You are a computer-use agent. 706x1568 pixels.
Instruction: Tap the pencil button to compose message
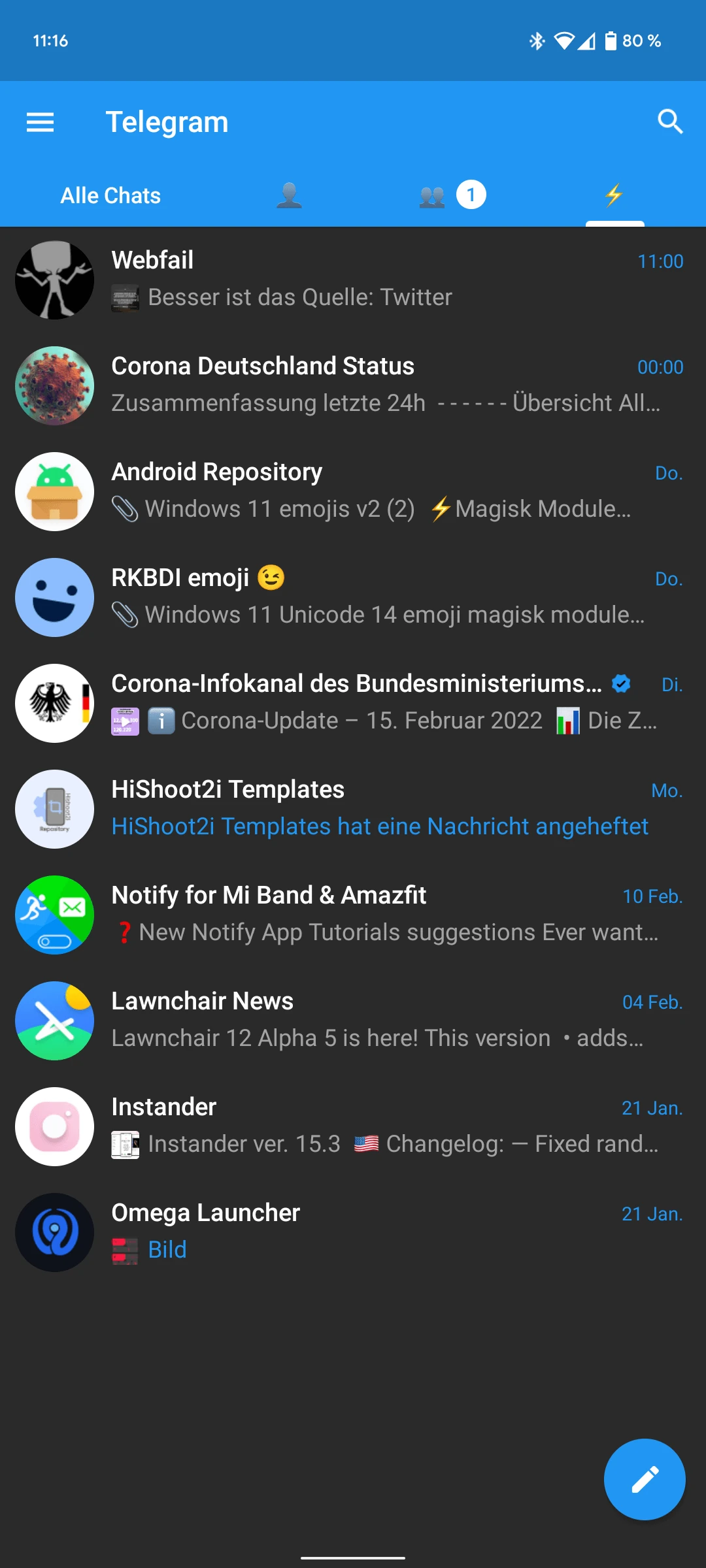click(x=645, y=1480)
